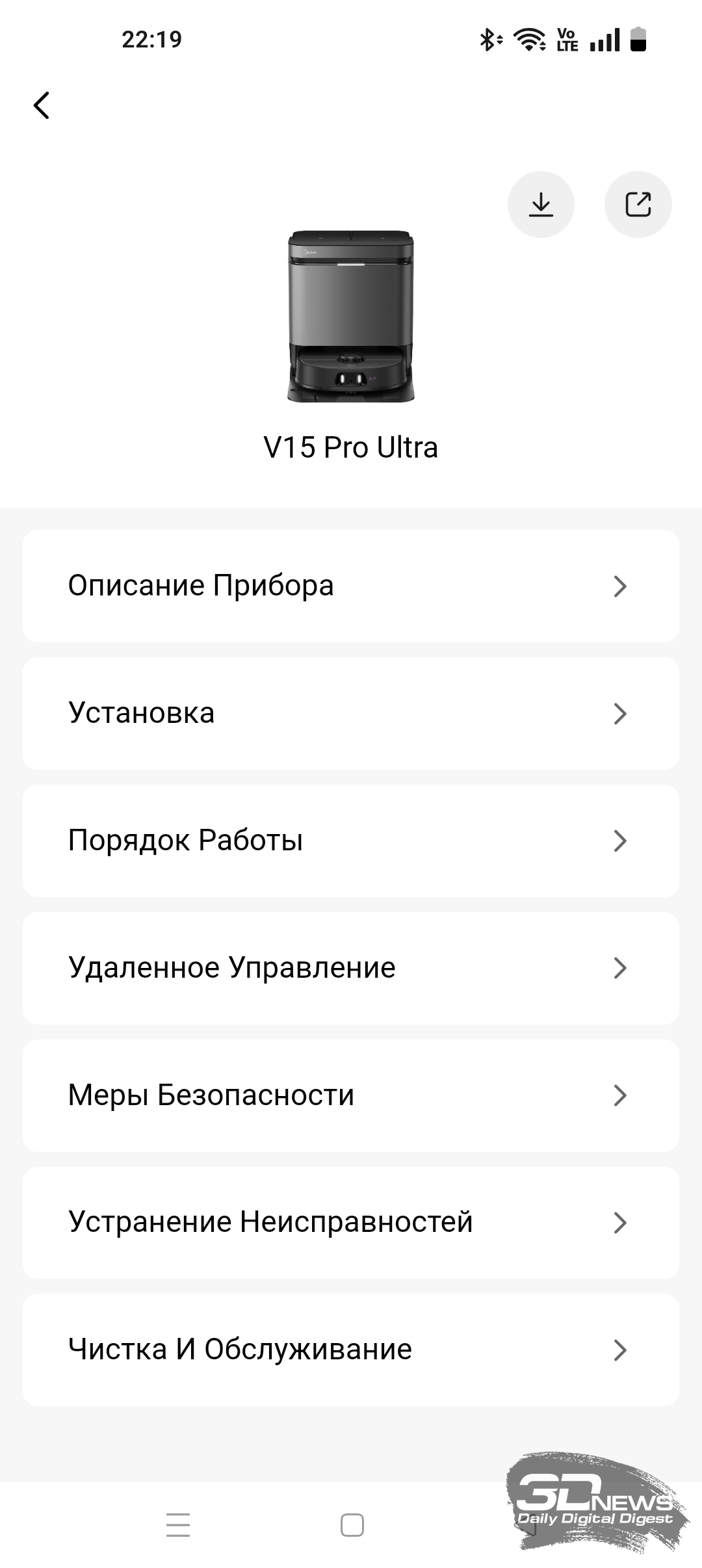702x1568 pixels.
Task: Open recent apps from the navigation bar
Action: [178, 1525]
